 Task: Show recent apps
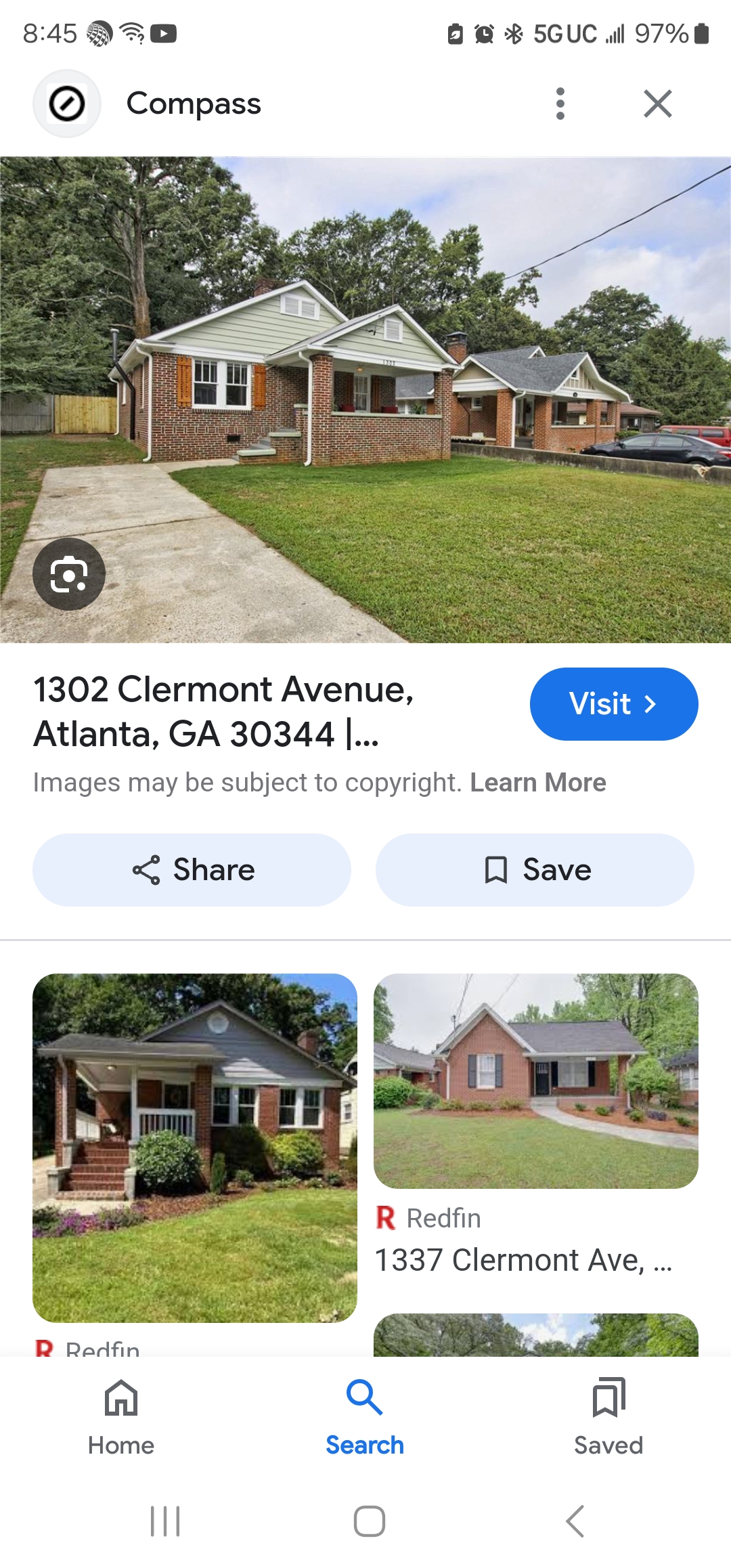pyautogui.click(x=165, y=1521)
